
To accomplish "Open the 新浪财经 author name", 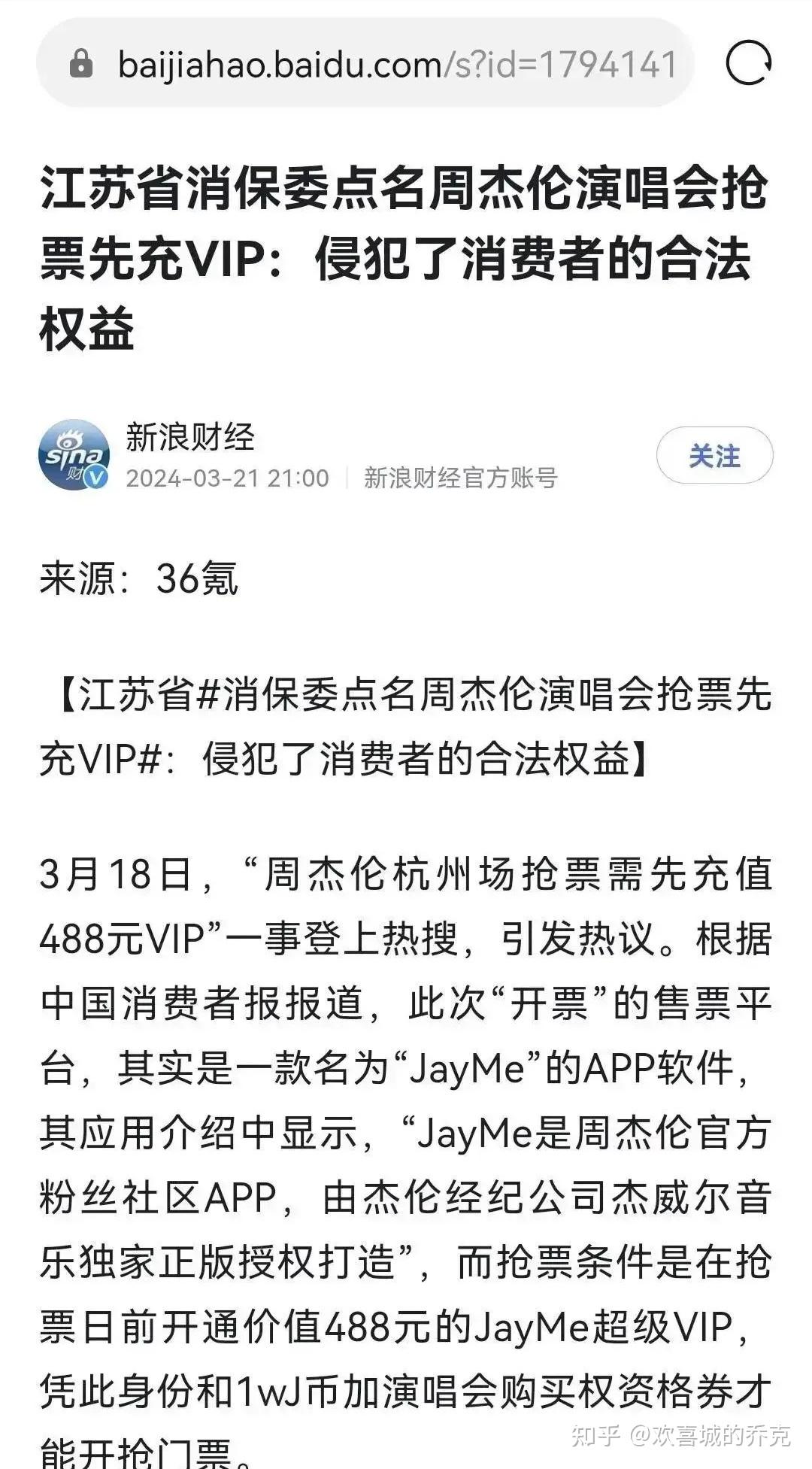I will [x=190, y=437].
